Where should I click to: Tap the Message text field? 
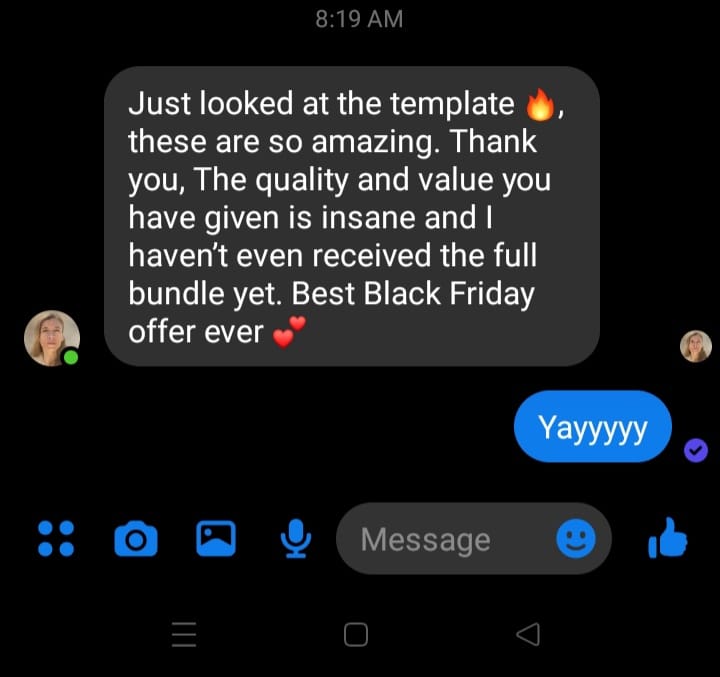pyautogui.click(x=440, y=540)
